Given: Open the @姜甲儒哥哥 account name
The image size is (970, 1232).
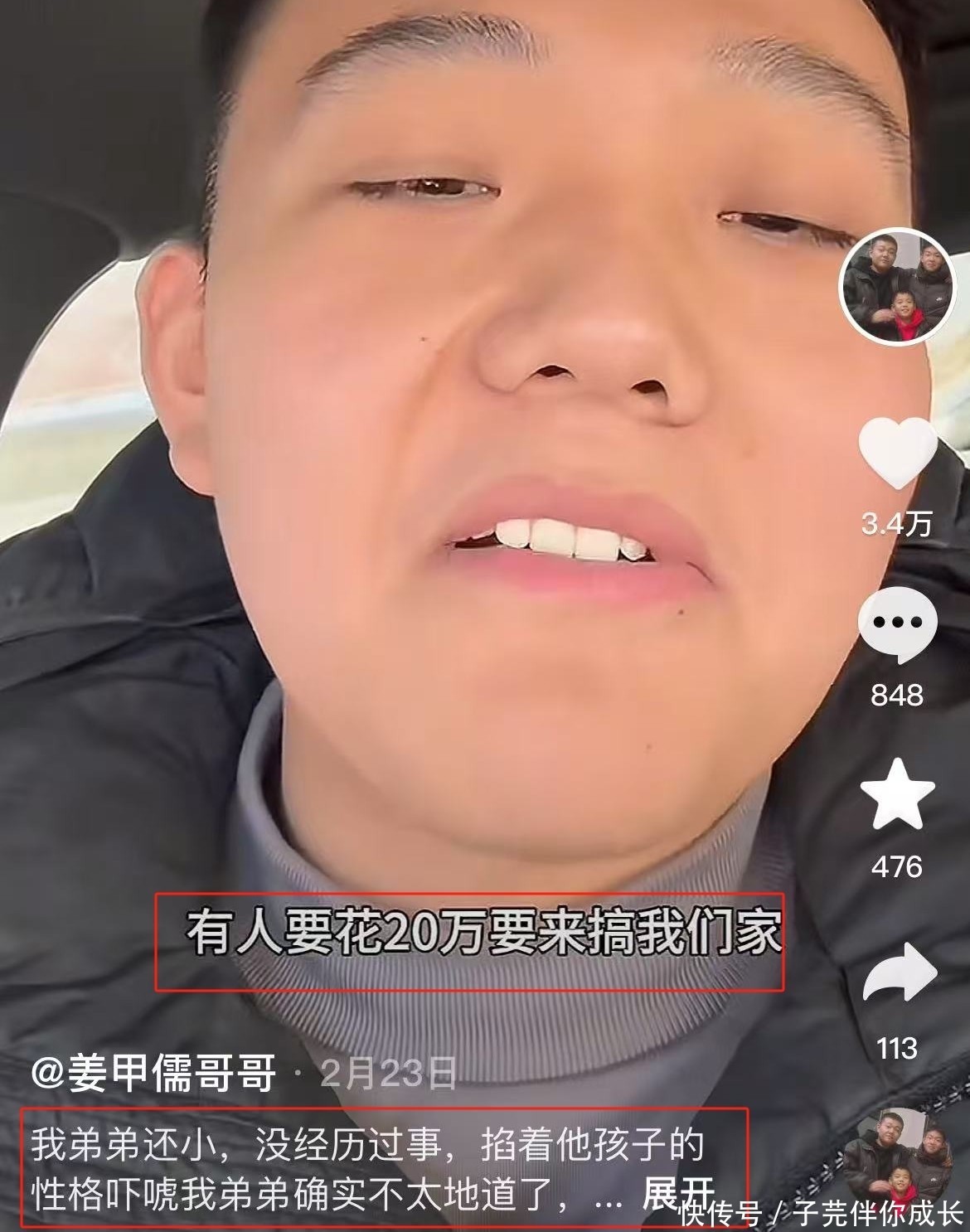Looking at the screenshot, I should click(154, 1074).
